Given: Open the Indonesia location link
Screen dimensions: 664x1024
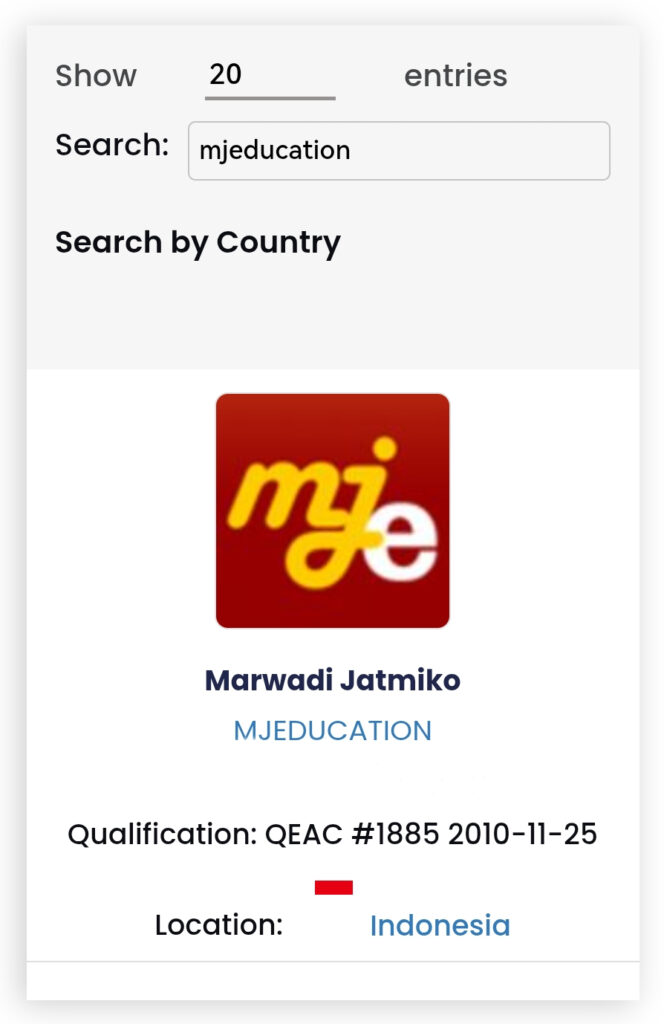Looking at the screenshot, I should point(439,926).
